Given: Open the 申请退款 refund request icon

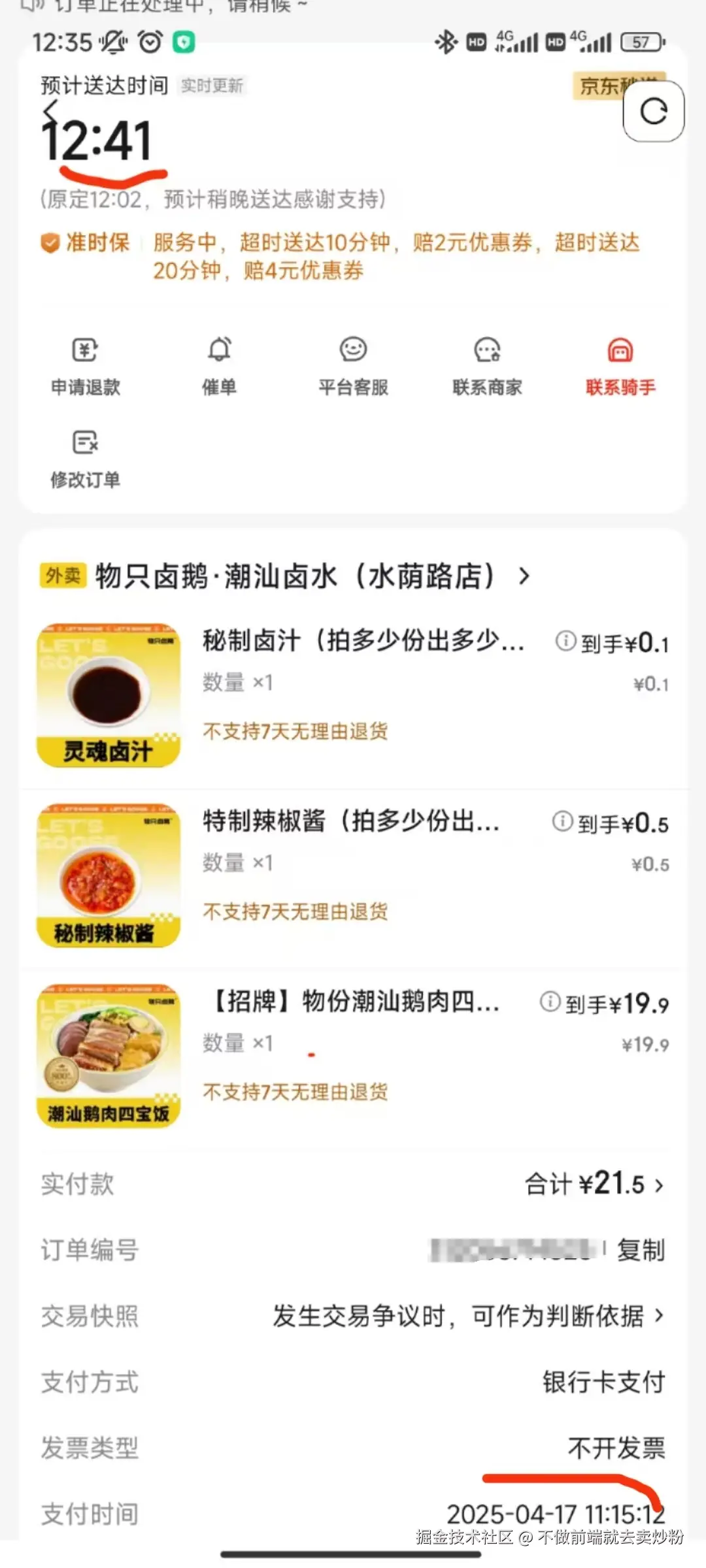Looking at the screenshot, I should point(84,363).
